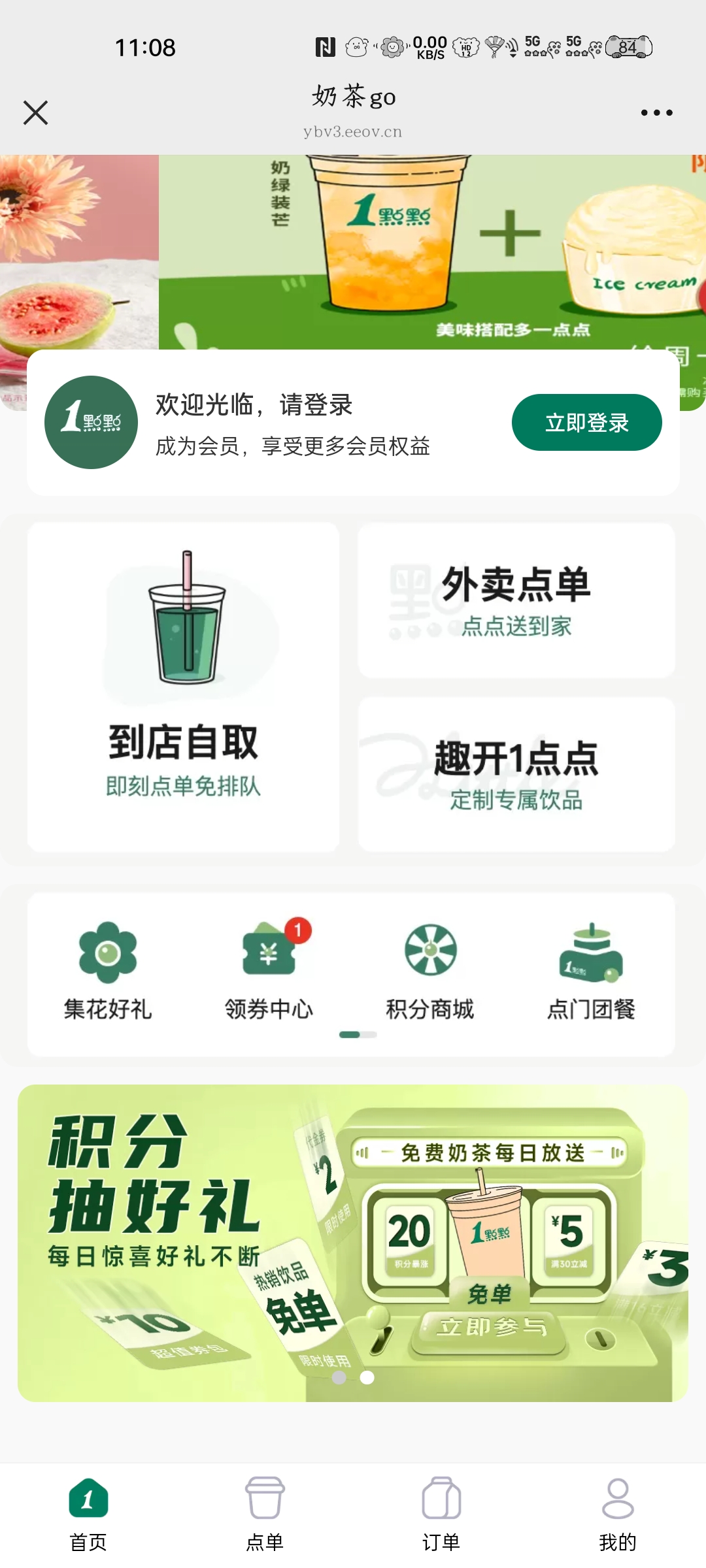Open the three-dot overflow menu
Screen dimensions: 706x1568
[x=656, y=112]
